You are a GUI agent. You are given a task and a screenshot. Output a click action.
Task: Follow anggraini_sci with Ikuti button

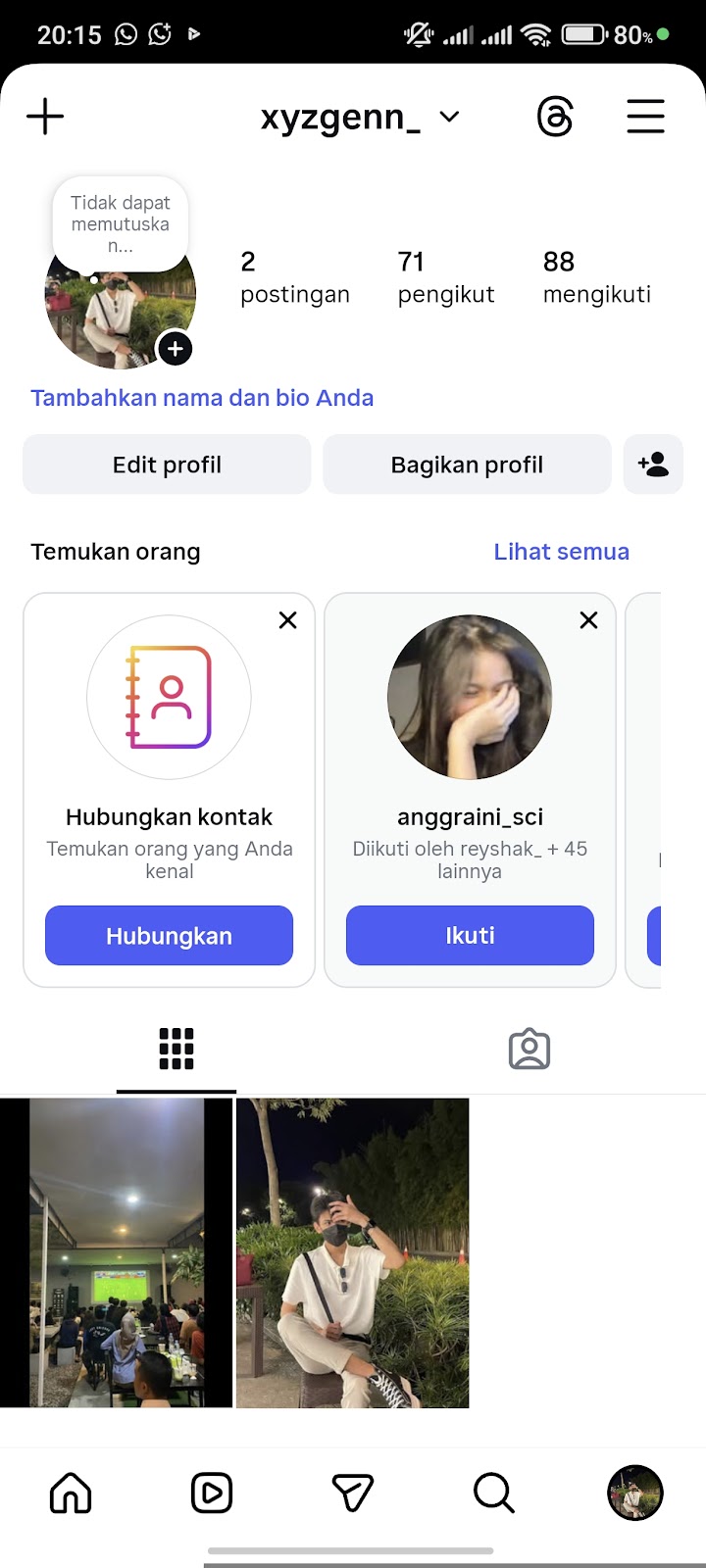[x=470, y=936]
